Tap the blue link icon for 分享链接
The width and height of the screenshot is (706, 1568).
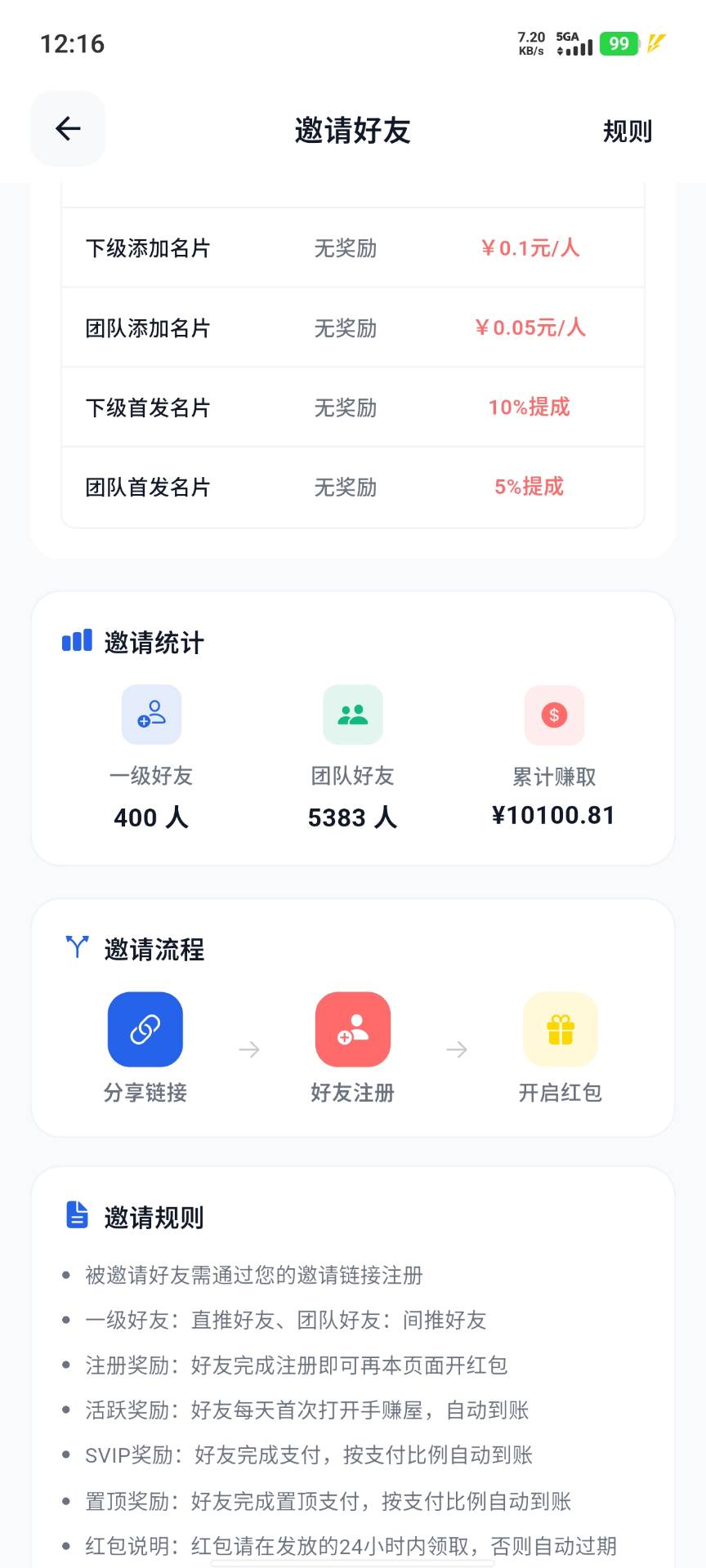(145, 1029)
